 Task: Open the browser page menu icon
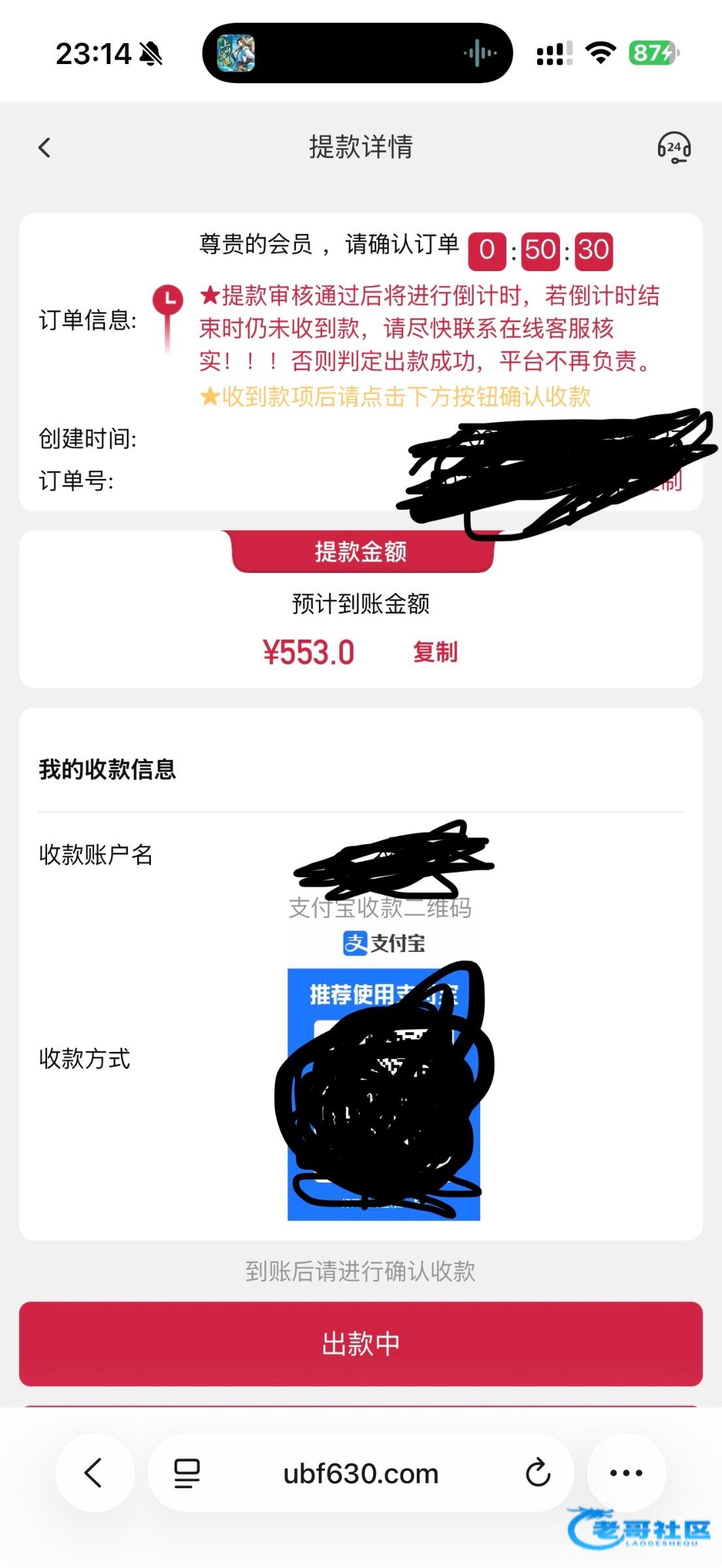tap(187, 1473)
